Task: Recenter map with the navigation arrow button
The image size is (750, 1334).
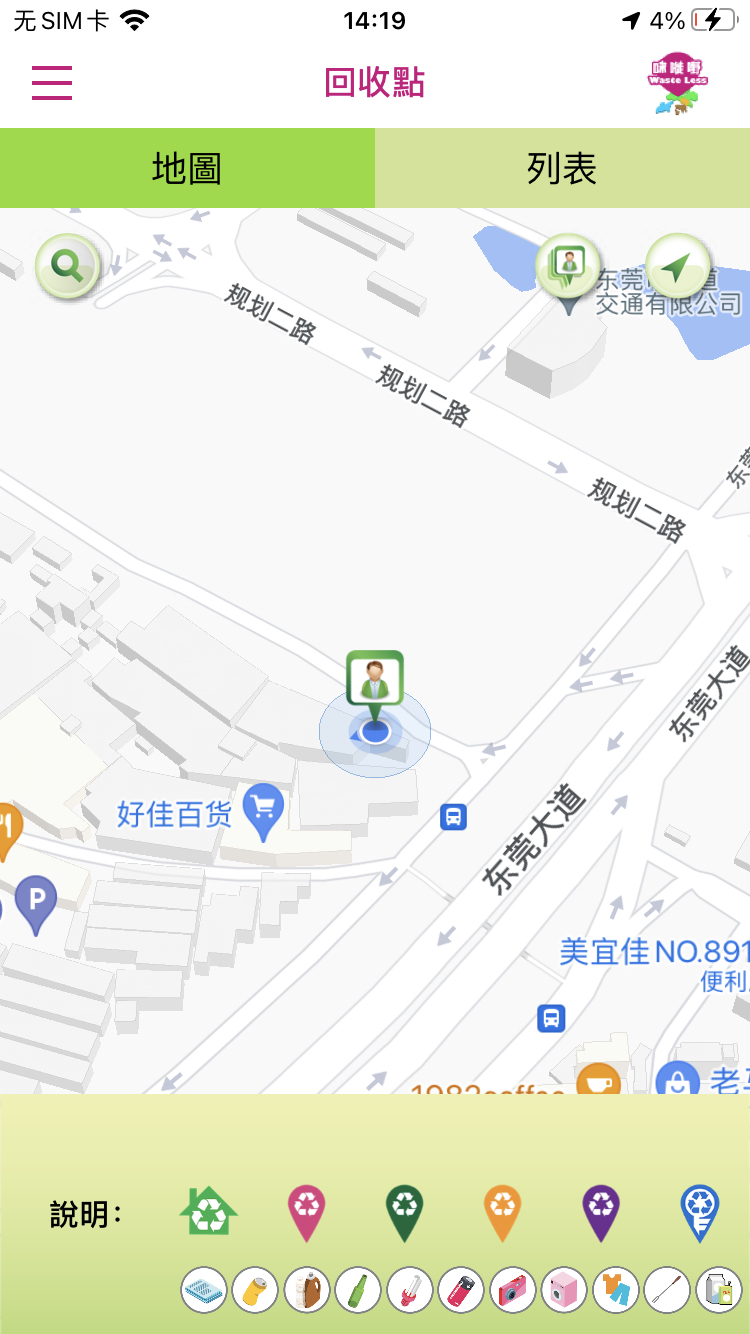Action: (x=678, y=266)
